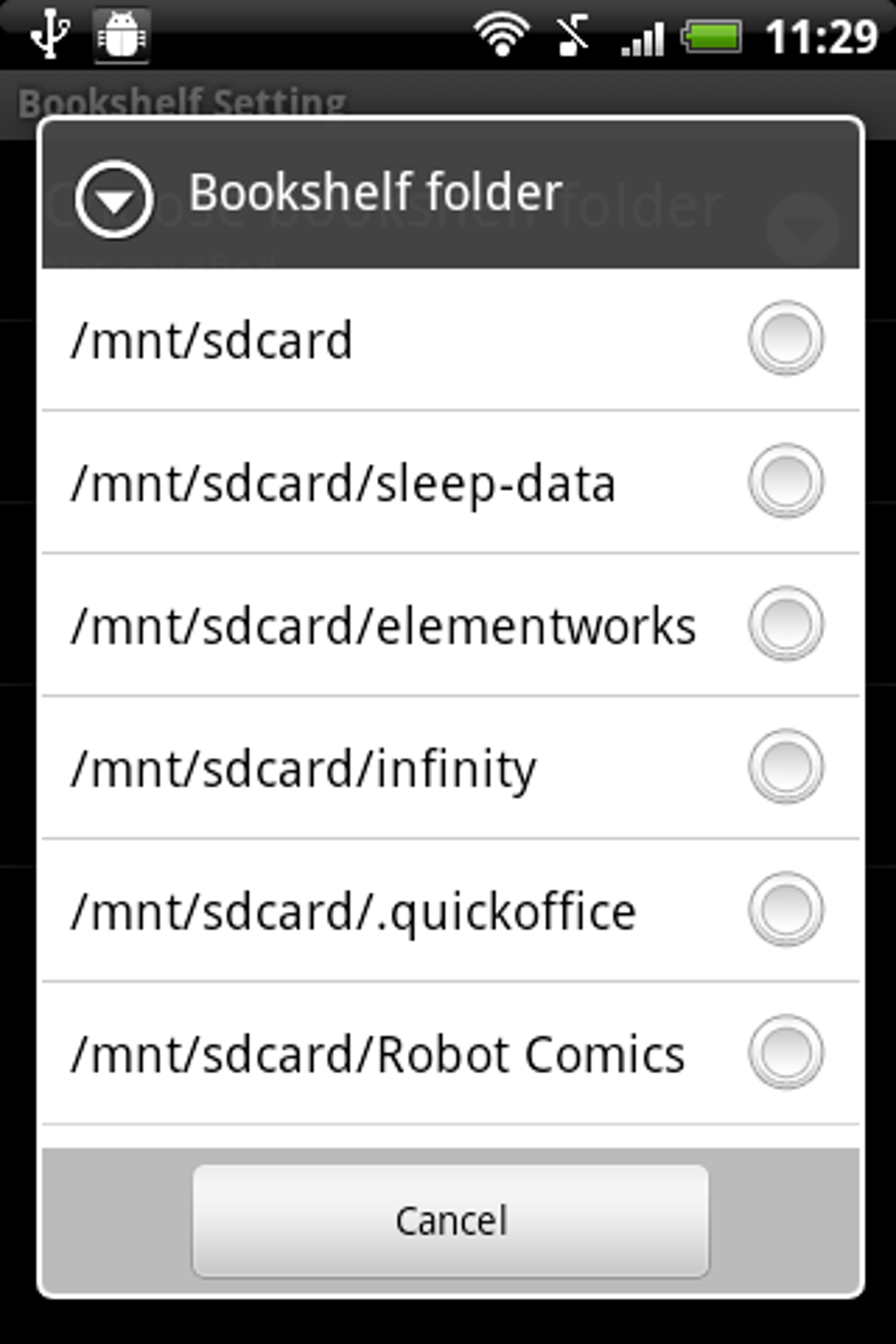
Task: Choose /mnt/sdcard/sleep-data as bookshelf folder
Action: [785, 481]
